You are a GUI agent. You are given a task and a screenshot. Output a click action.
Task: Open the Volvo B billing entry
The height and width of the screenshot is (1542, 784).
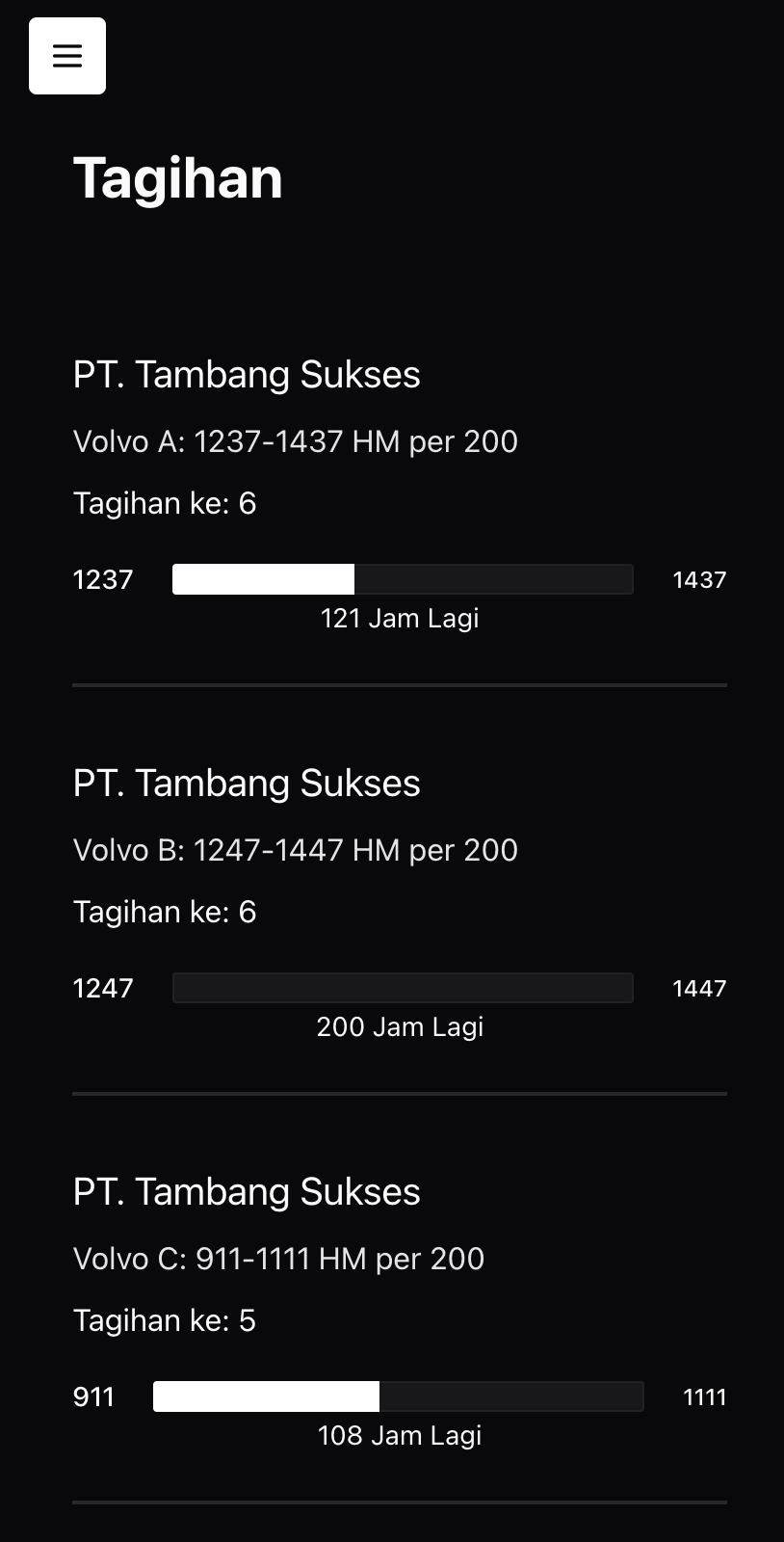[295, 850]
